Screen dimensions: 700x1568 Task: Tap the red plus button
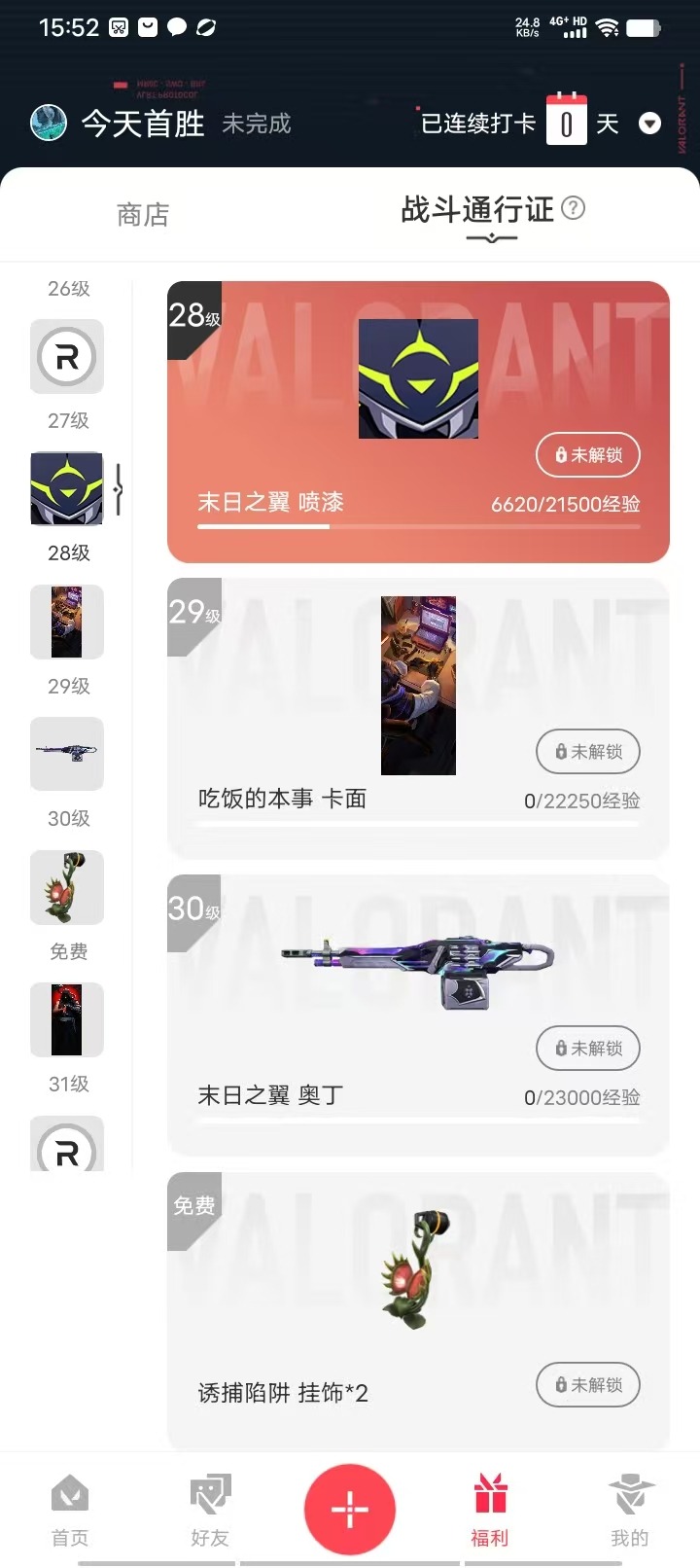(x=350, y=1510)
